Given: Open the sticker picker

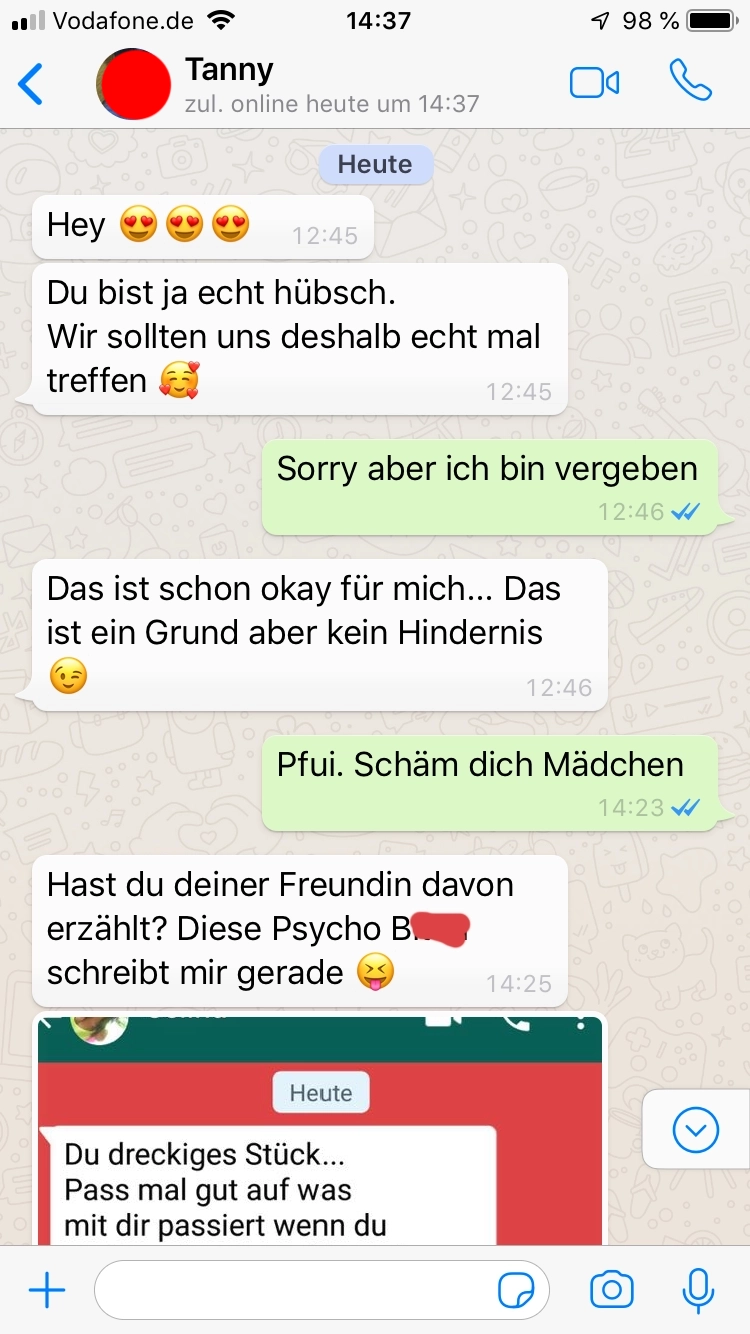Looking at the screenshot, I should [516, 1291].
